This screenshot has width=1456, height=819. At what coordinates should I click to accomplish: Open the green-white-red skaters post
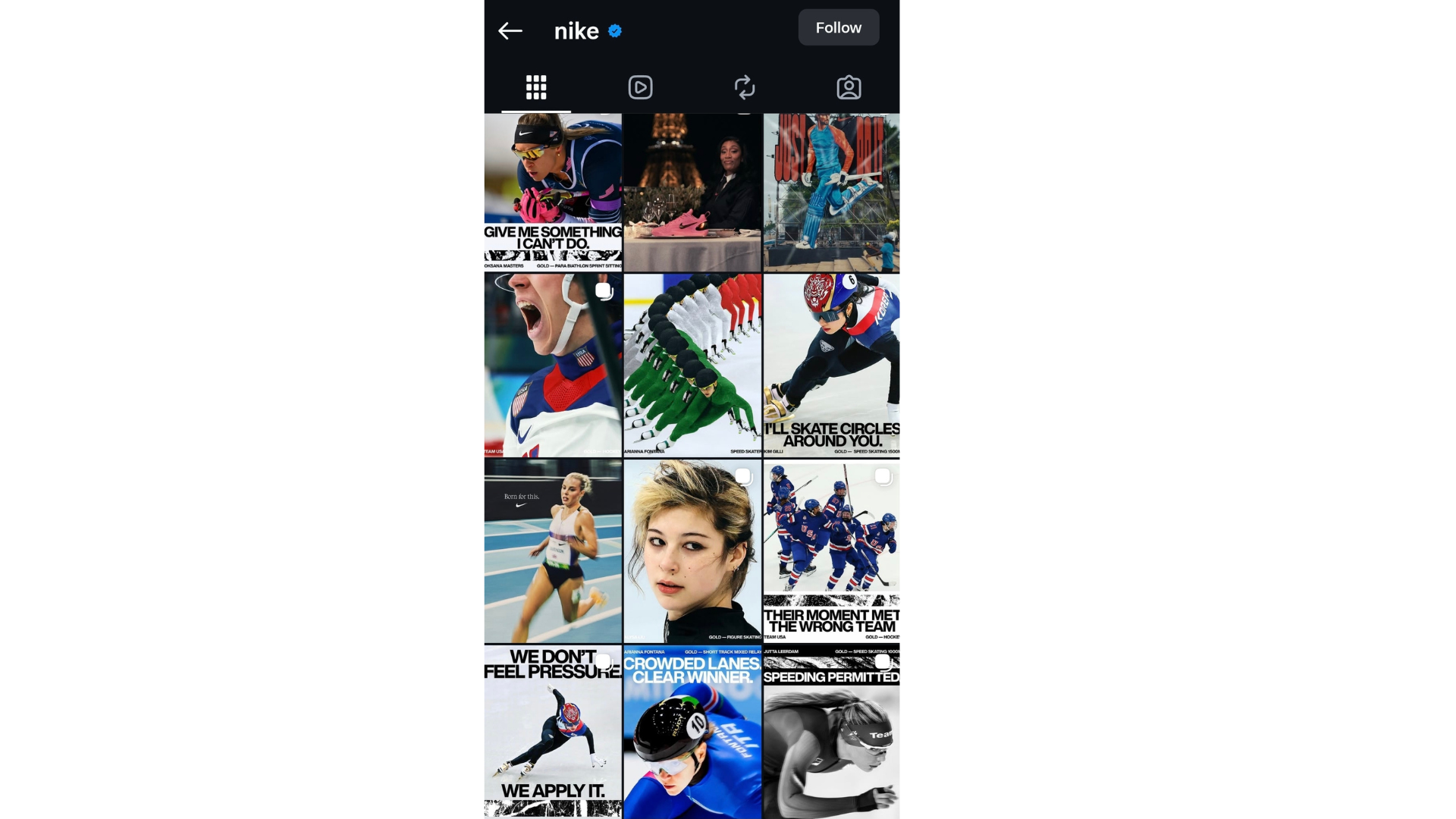[692, 366]
